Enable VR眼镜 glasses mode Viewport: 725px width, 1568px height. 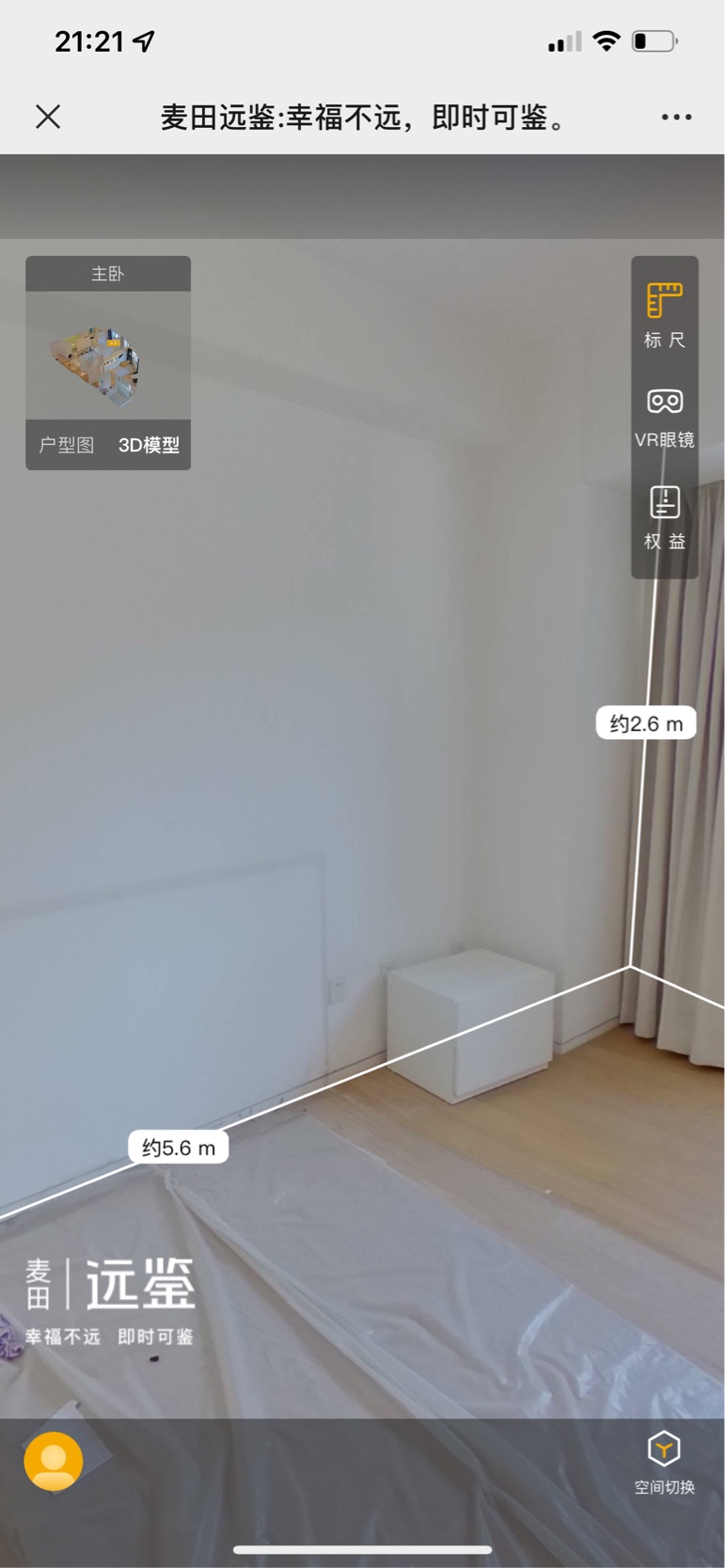665,417
